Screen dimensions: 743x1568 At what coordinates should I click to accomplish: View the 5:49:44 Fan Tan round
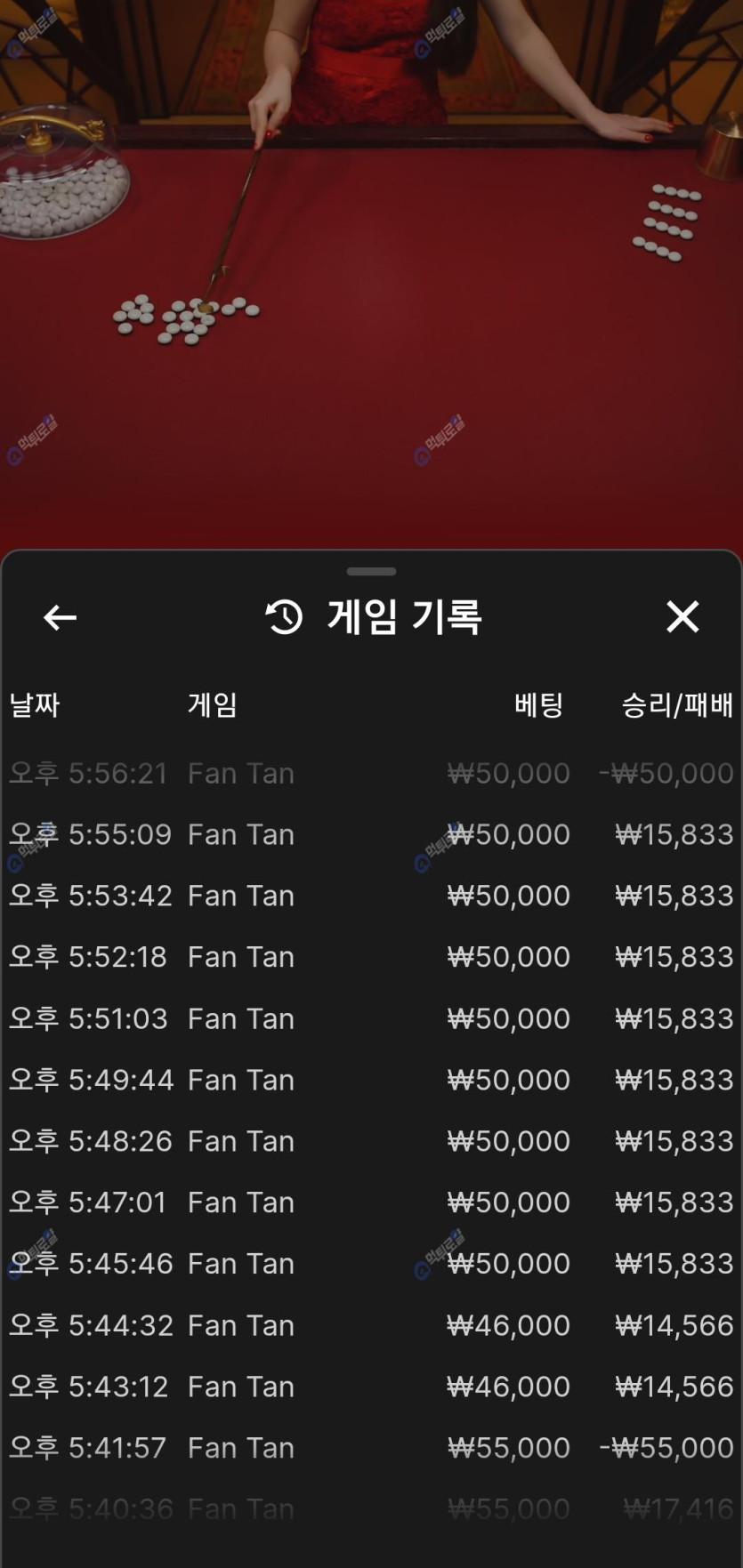[x=371, y=1080]
